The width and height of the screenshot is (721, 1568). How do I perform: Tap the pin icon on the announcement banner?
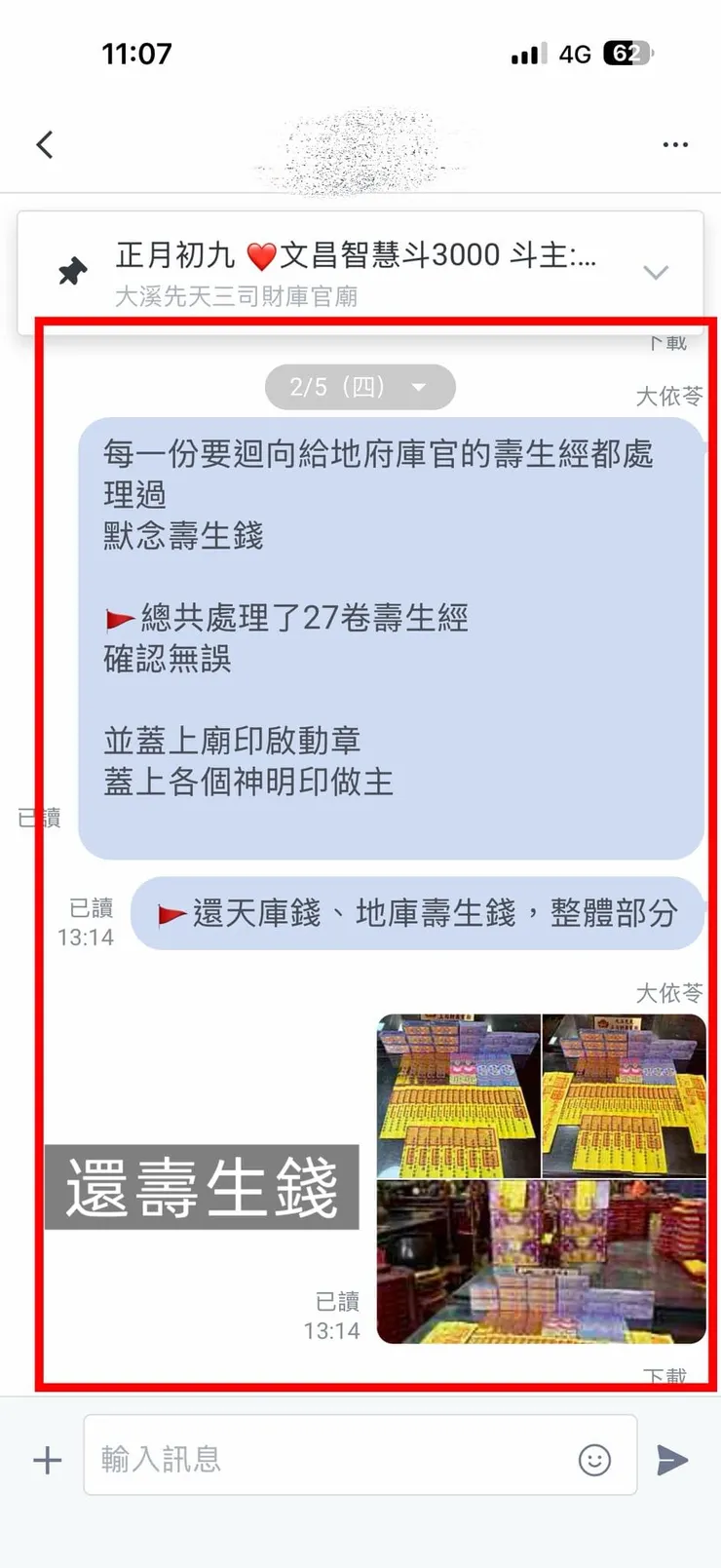(71, 271)
